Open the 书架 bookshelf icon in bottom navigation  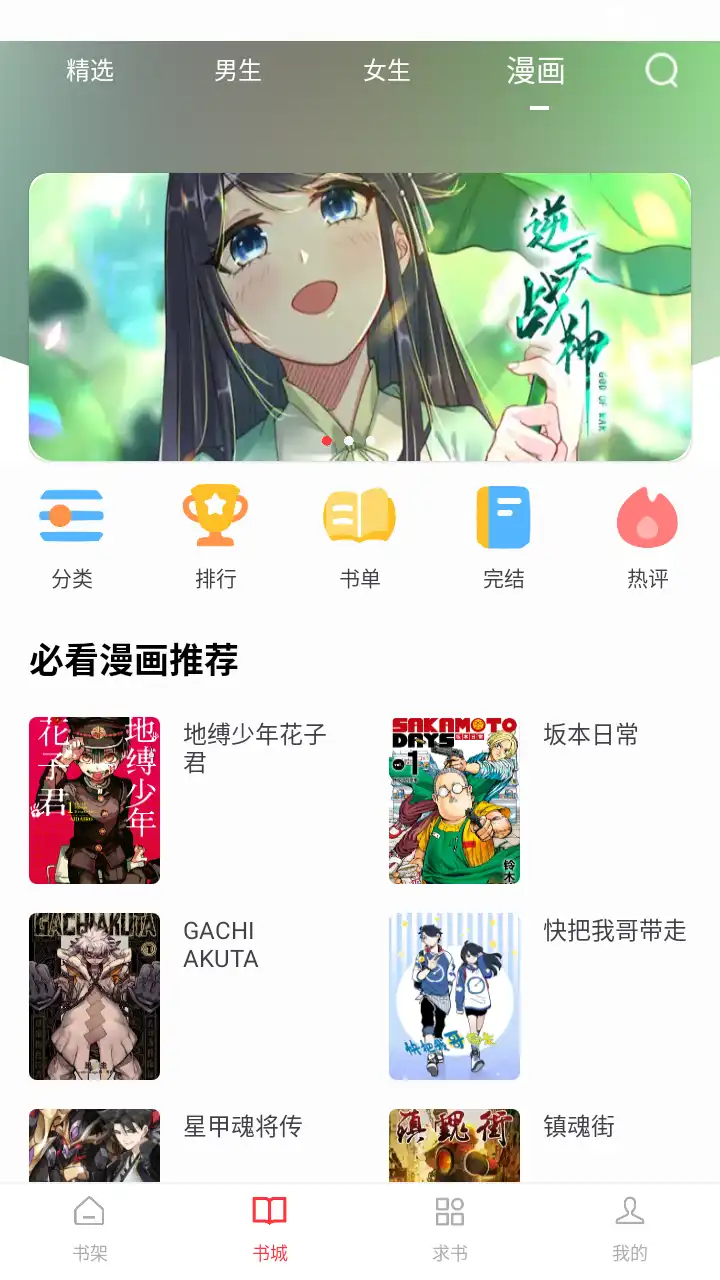90,1210
